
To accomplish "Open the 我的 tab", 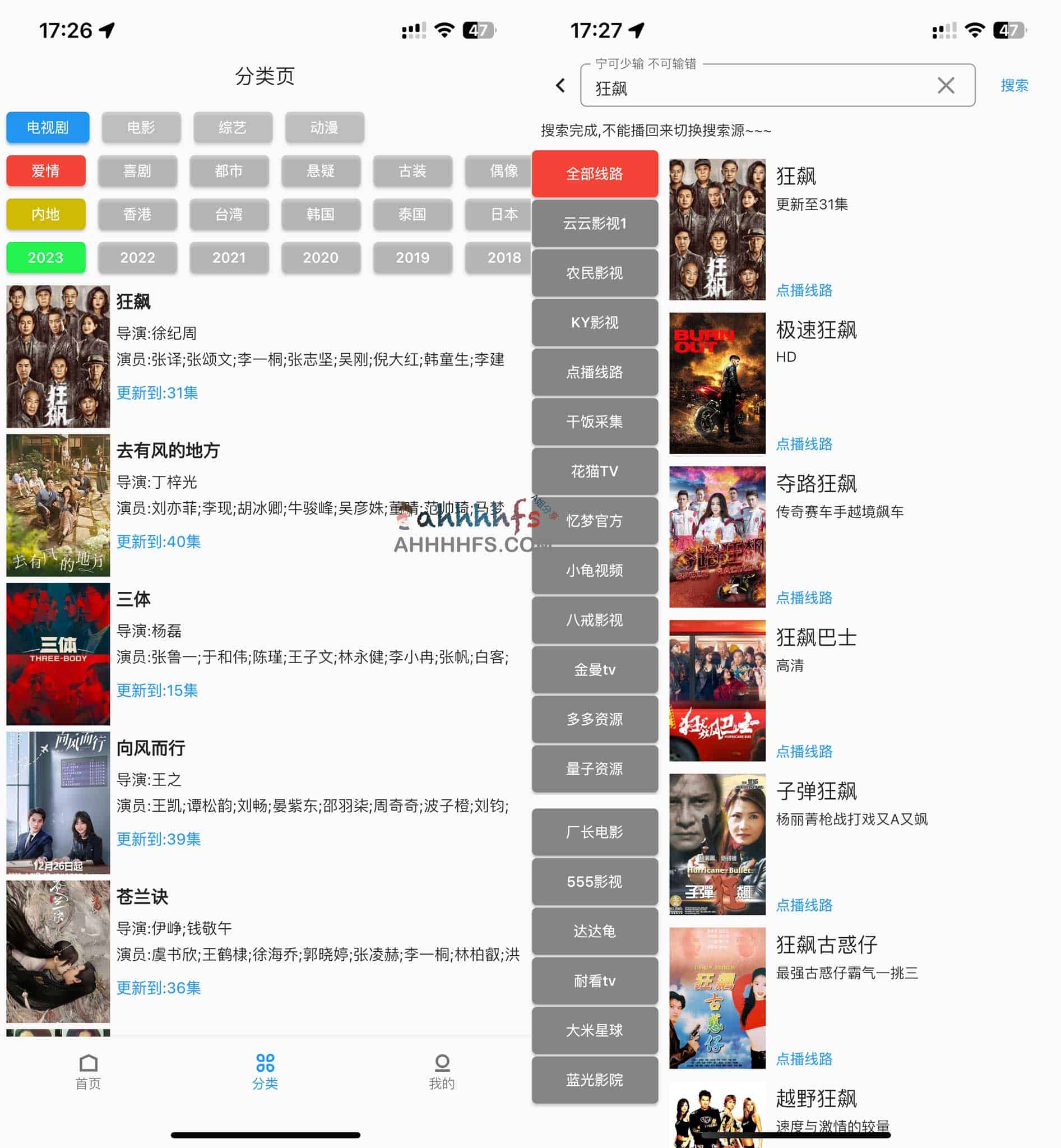I will tap(442, 1071).
